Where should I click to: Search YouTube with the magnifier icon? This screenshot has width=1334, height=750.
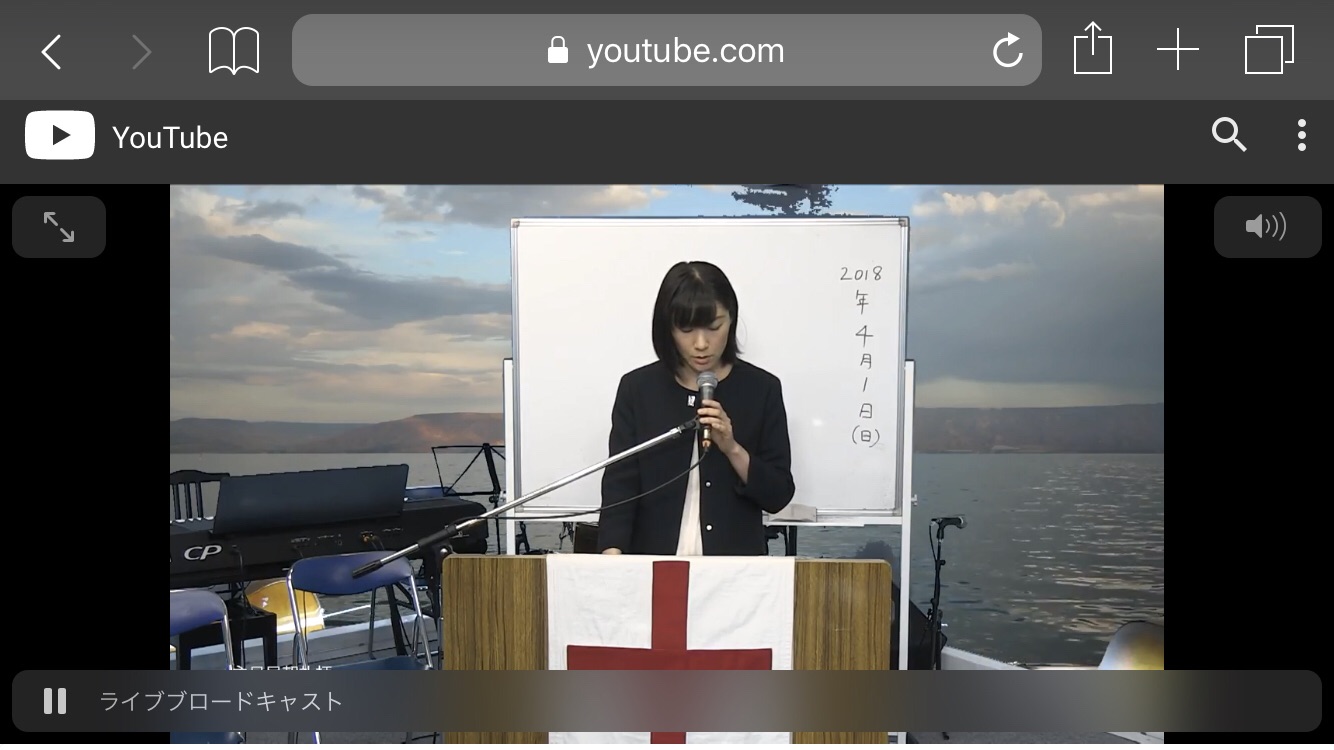click(1229, 134)
